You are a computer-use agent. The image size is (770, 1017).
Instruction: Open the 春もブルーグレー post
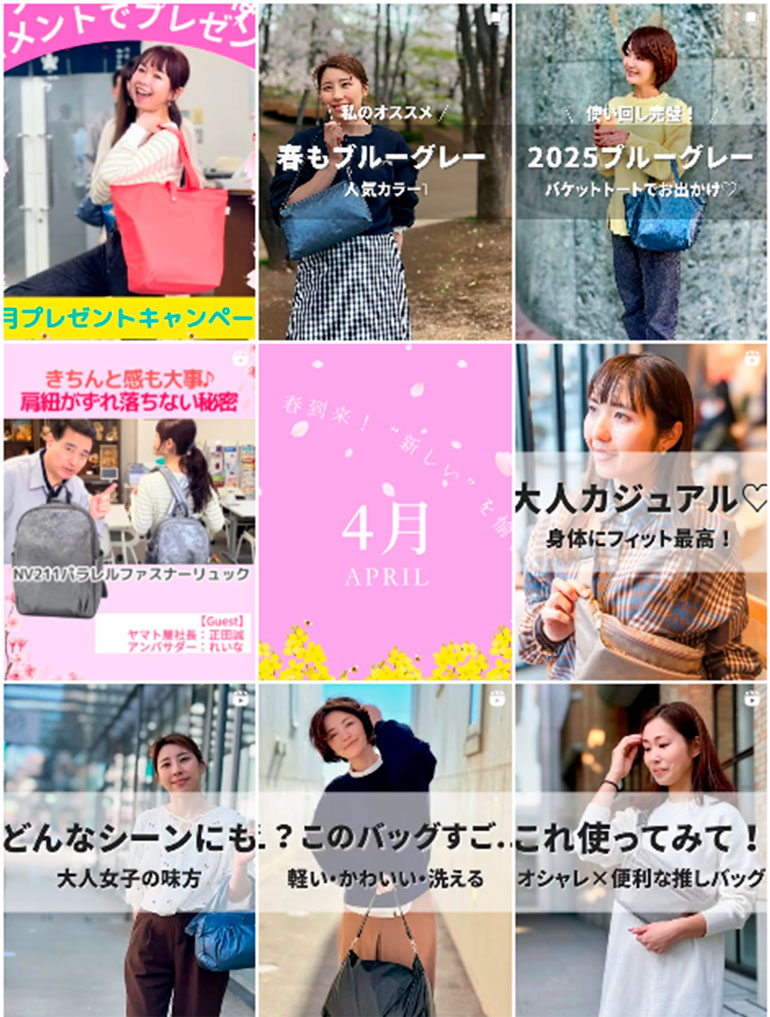click(x=385, y=171)
